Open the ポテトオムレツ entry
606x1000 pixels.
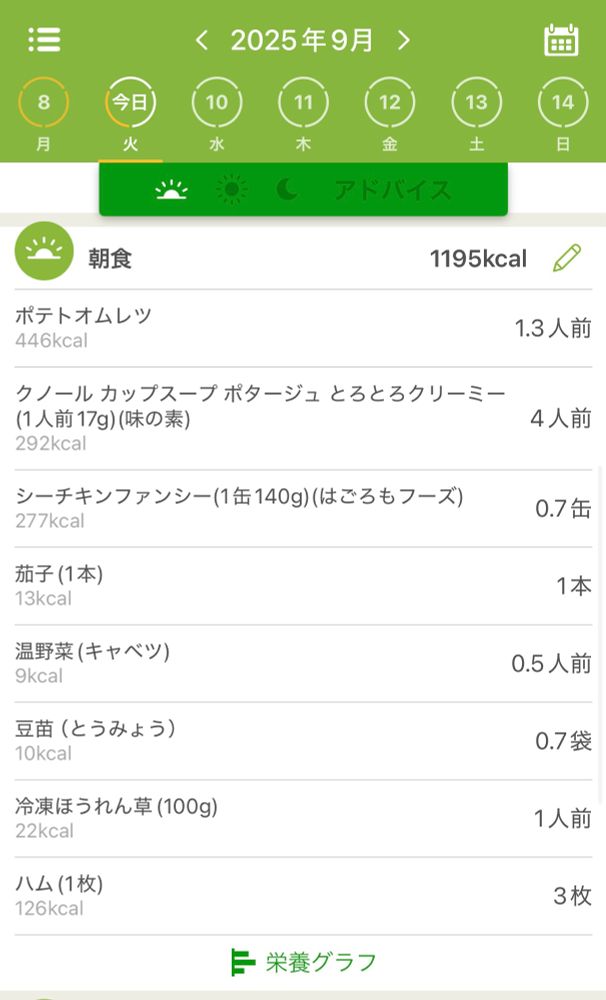click(x=302, y=328)
